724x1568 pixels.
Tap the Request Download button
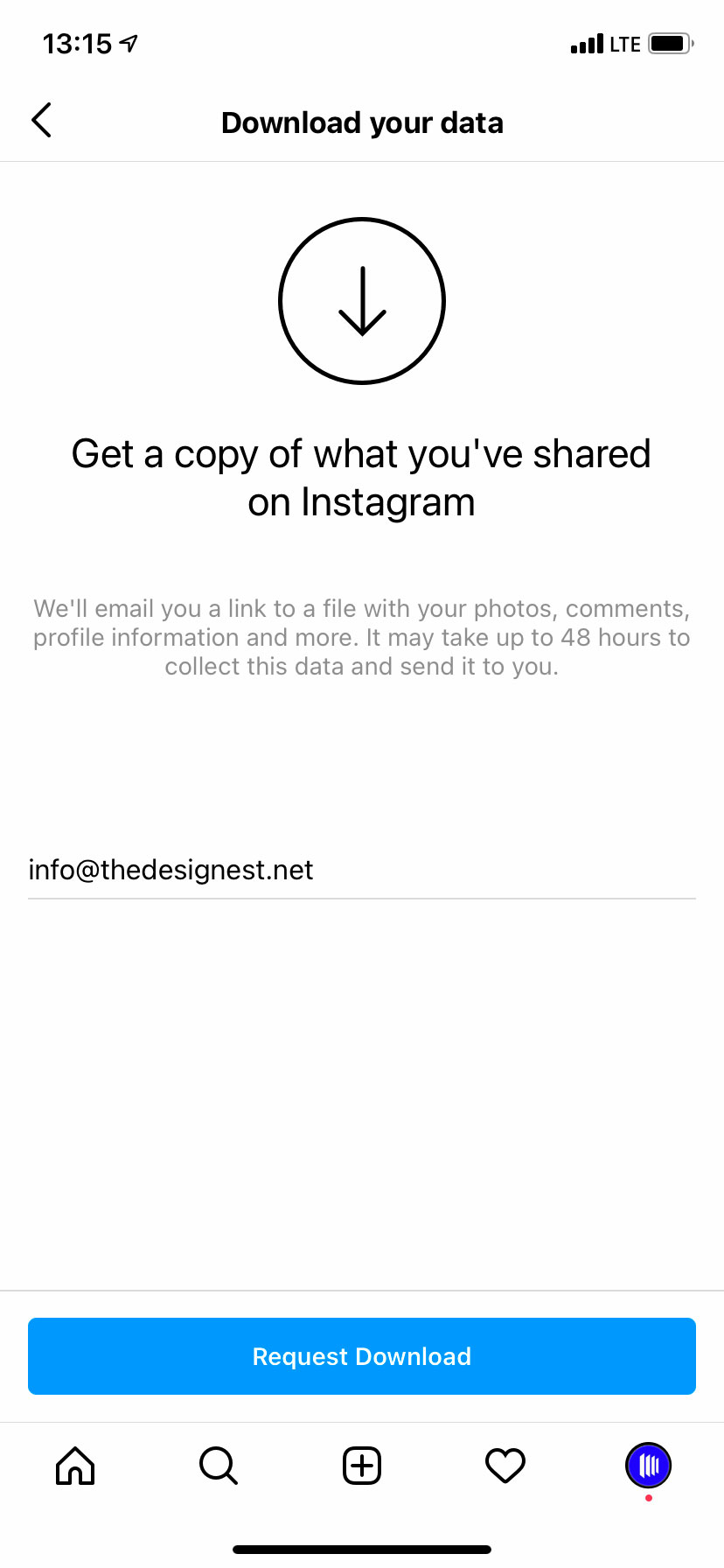pyautogui.click(x=362, y=1356)
